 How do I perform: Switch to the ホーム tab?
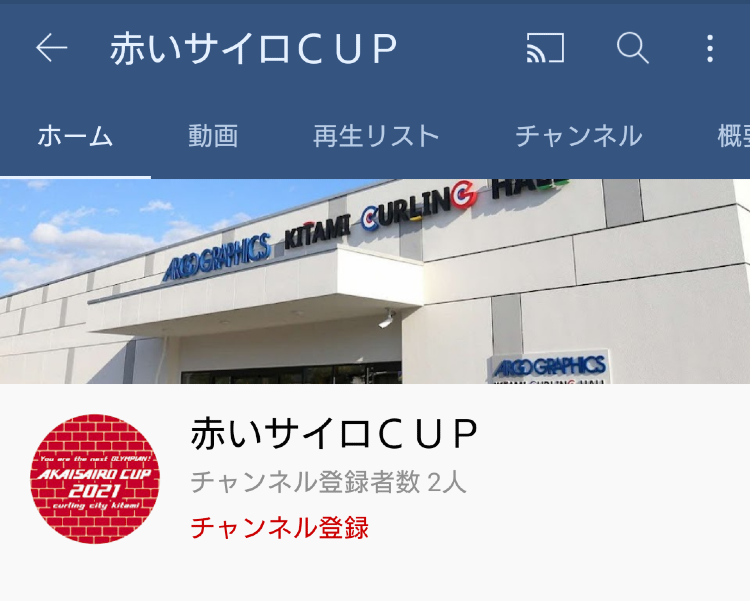75,136
